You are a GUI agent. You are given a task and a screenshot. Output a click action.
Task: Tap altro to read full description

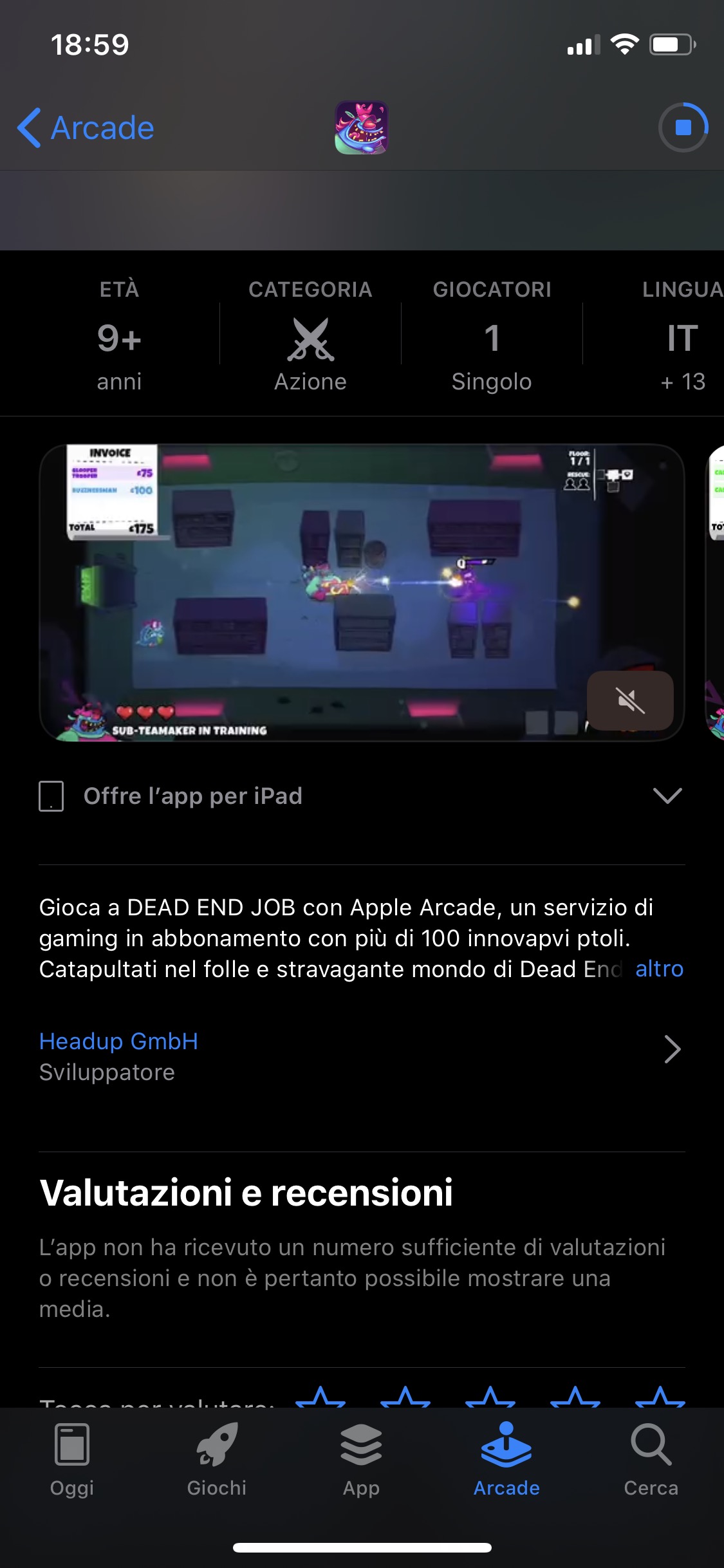click(x=658, y=969)
